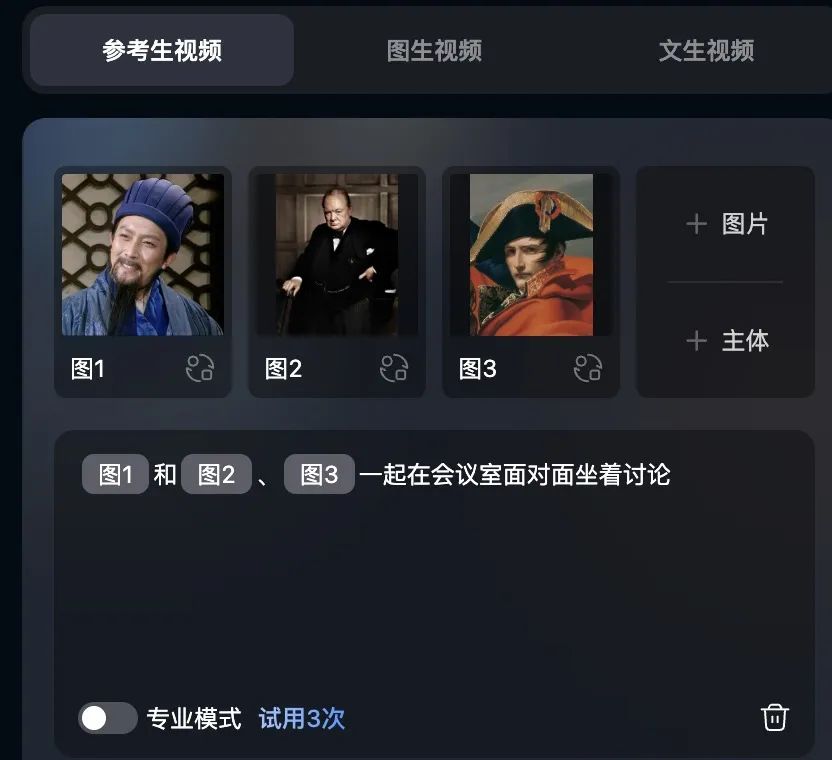Viewport: 832px width, 760px height.
Task: Replace the 图3 image via swap icon
Action: click(x=588, y=369)
